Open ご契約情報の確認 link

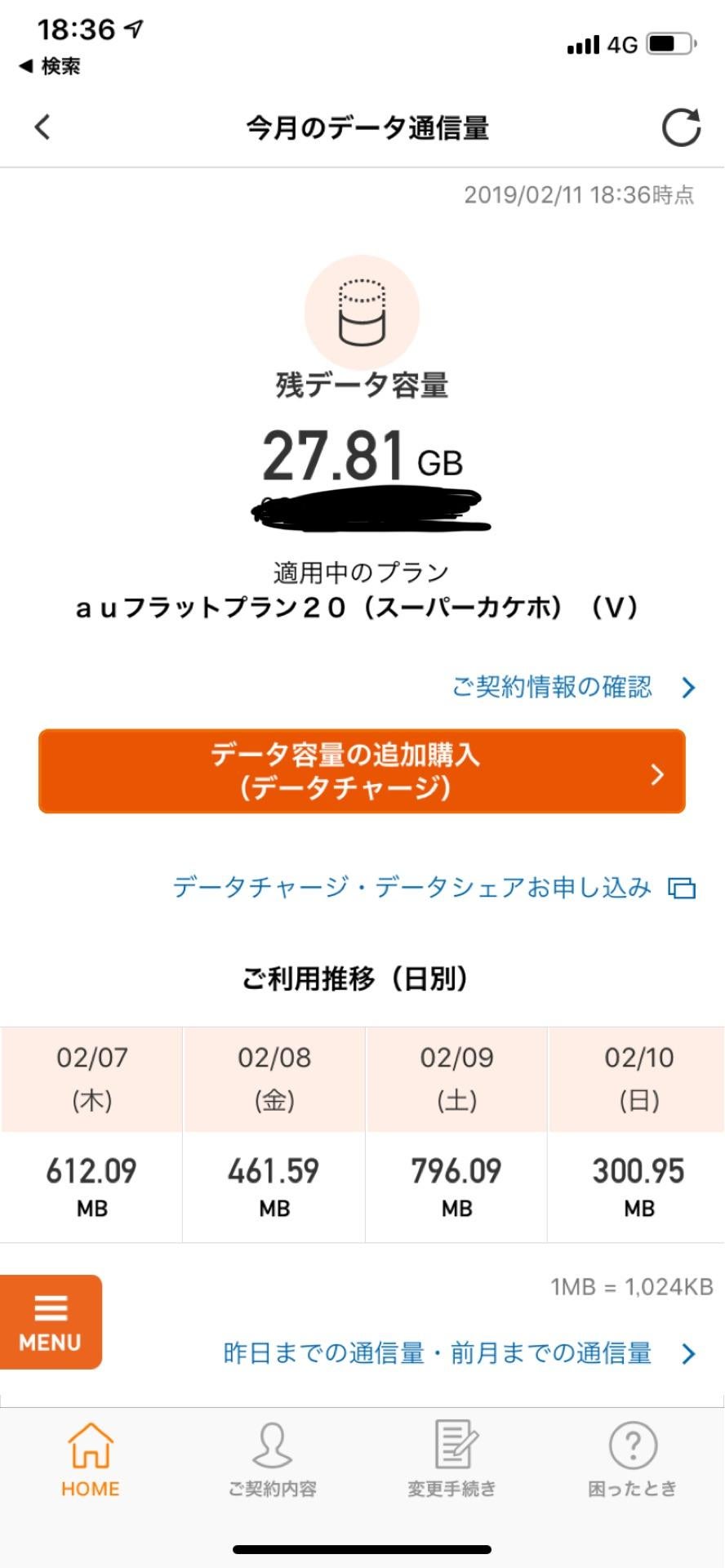(551, 688)
